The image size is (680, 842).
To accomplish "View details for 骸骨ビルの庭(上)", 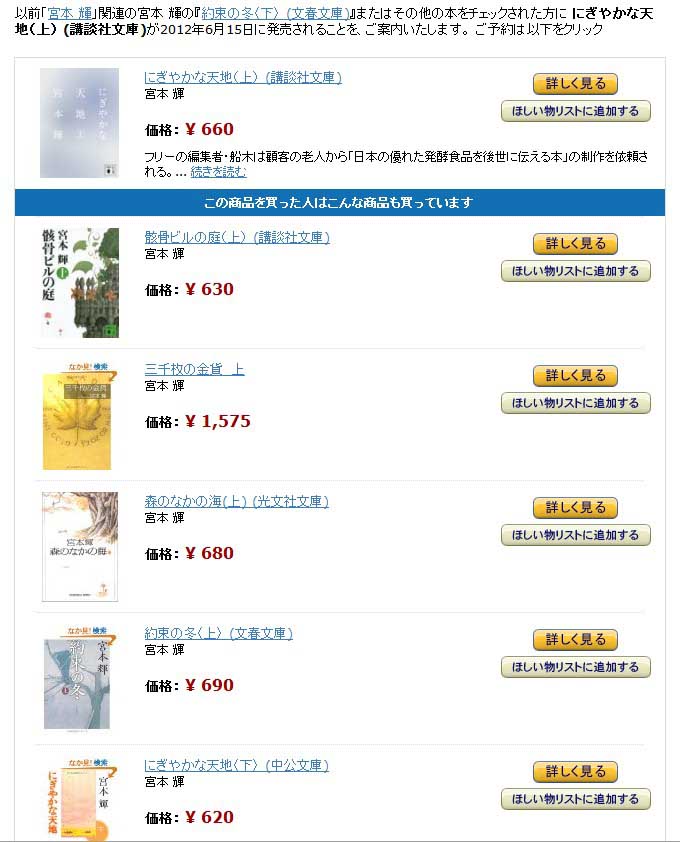I will click(574, 244).
